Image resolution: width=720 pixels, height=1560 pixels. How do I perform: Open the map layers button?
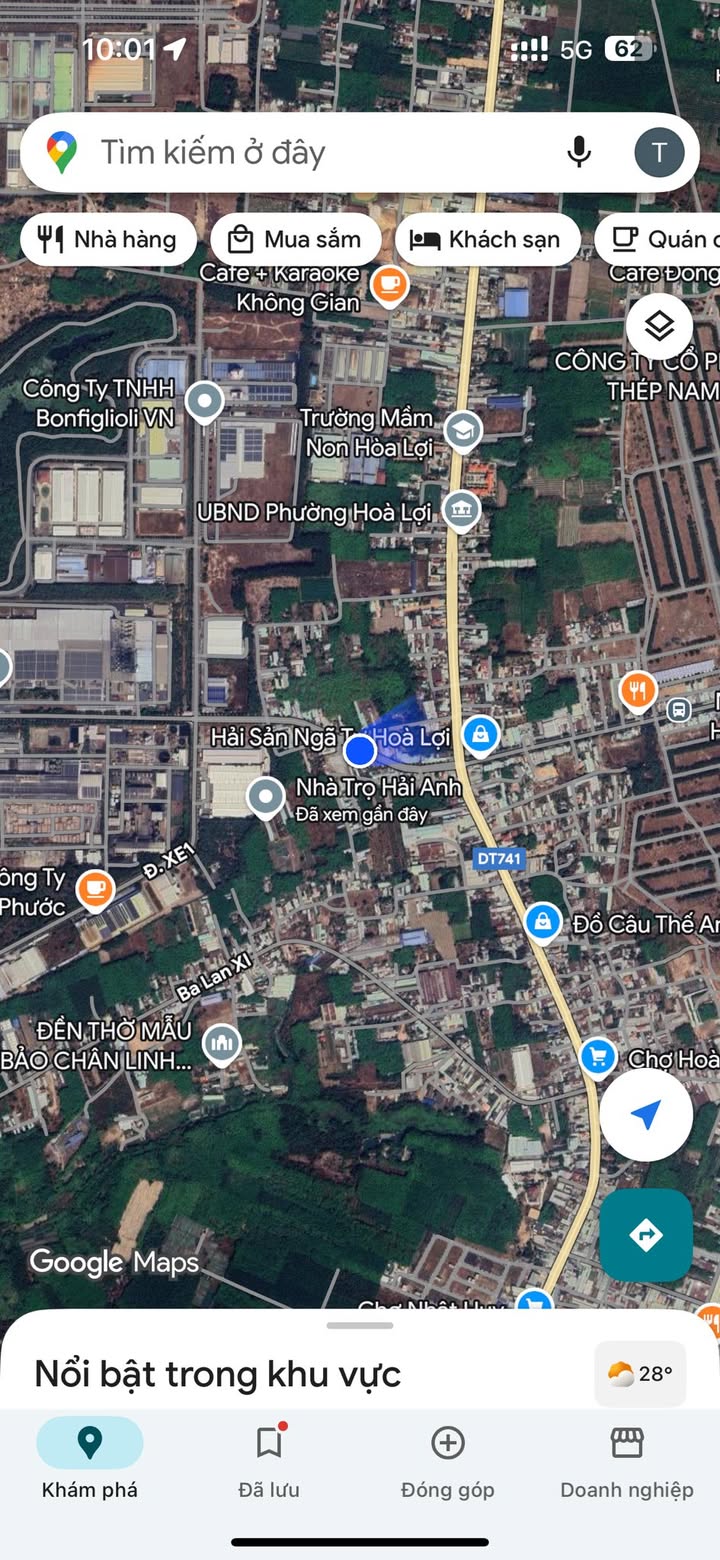[x=660, y=326]
